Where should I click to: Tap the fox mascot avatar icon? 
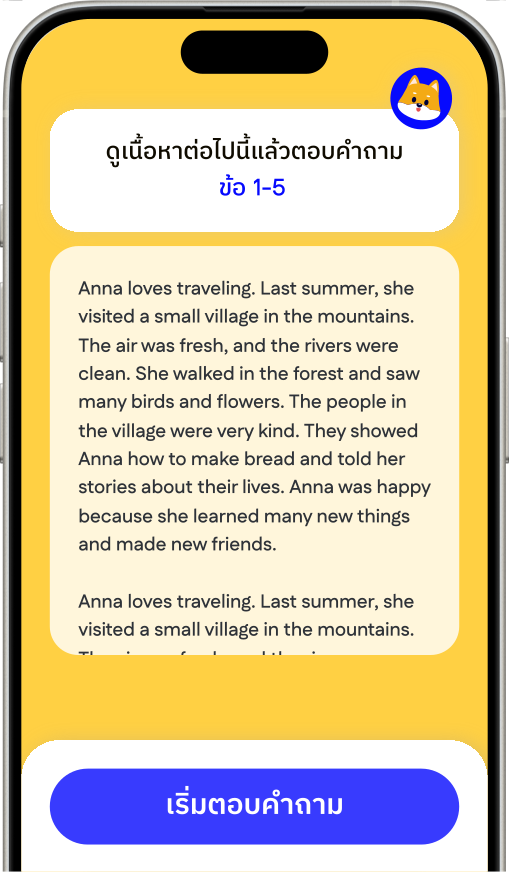tap(421, 99)
